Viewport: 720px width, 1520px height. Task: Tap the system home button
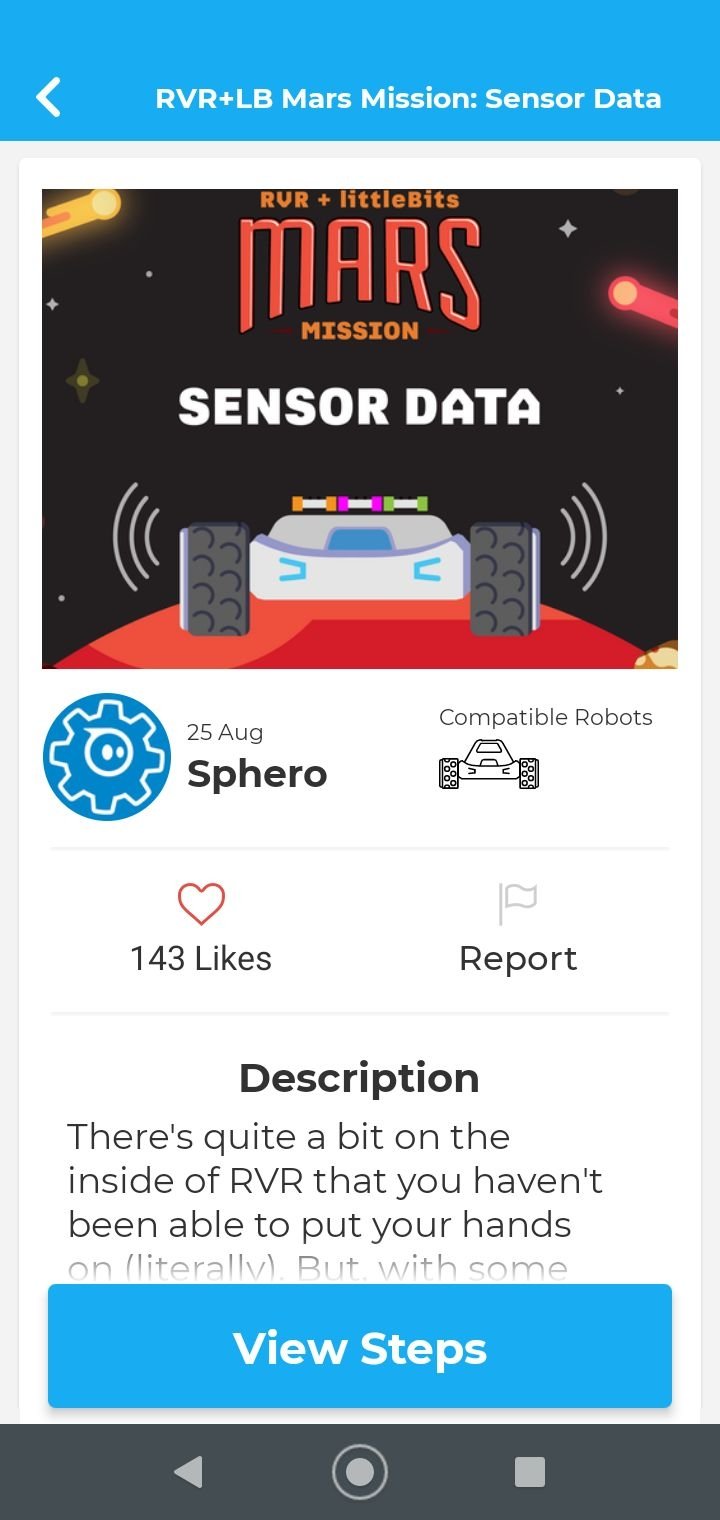click(x=360, y=1472)
